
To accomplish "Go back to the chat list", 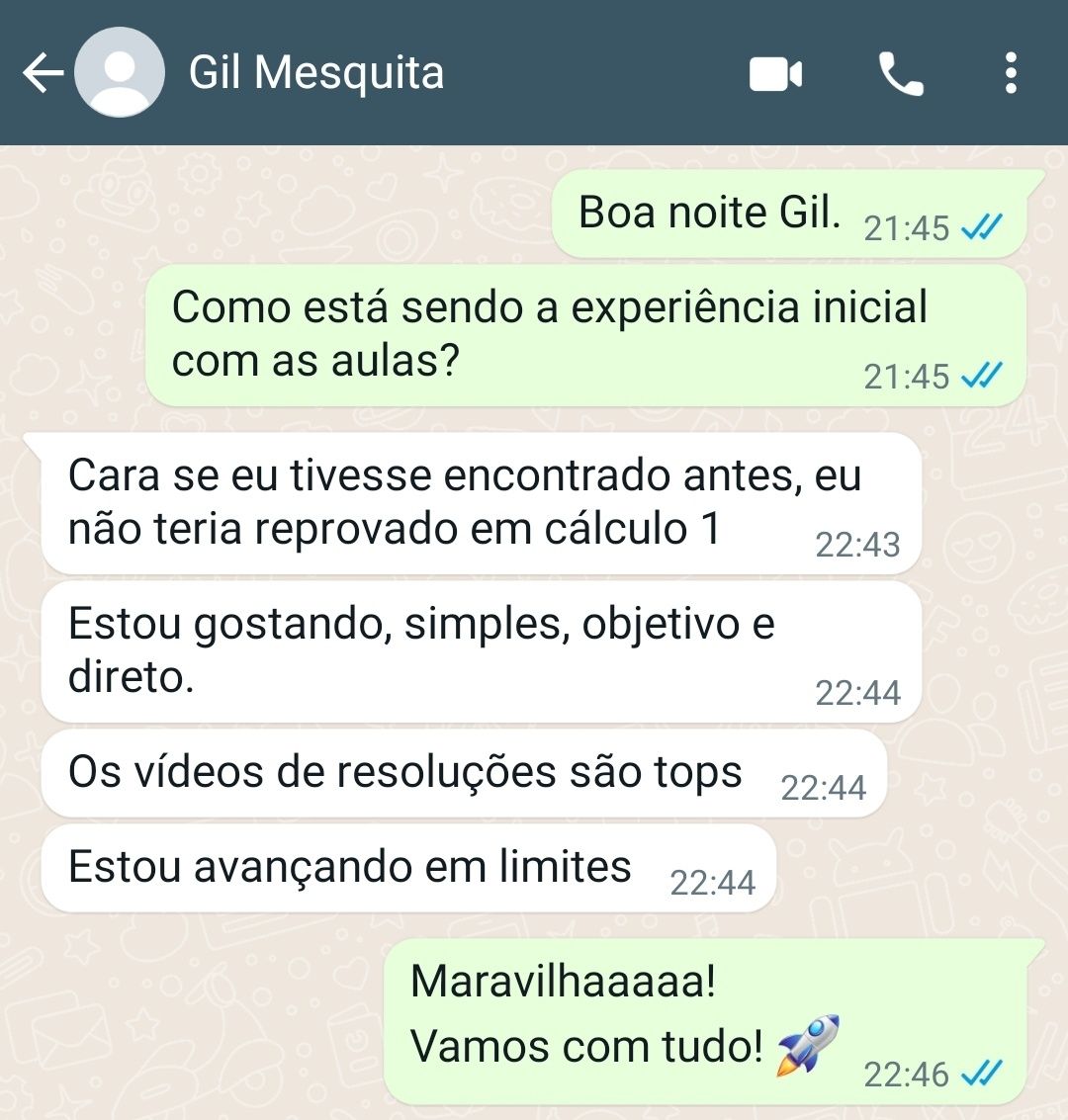I will 42,73.
